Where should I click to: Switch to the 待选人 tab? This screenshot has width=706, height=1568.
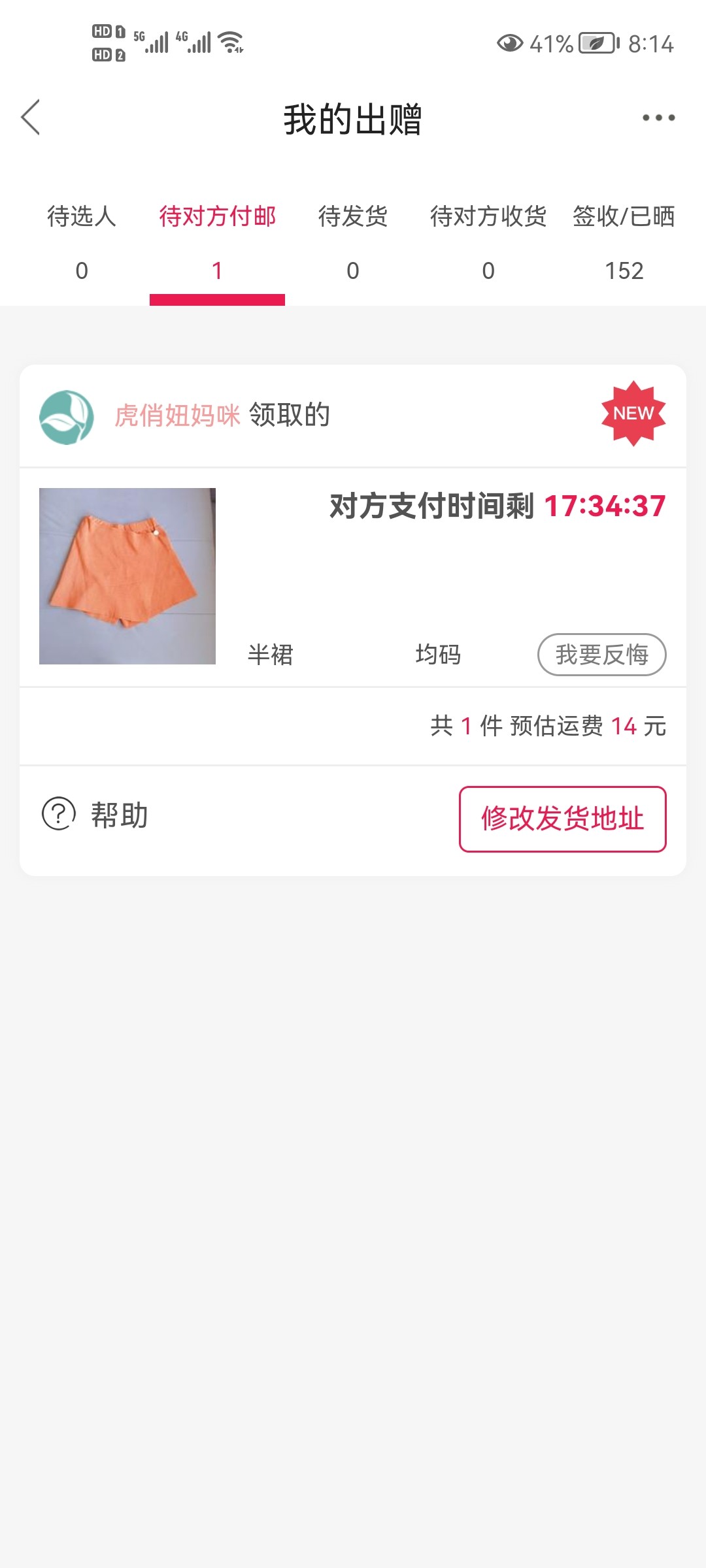(82, 242)
